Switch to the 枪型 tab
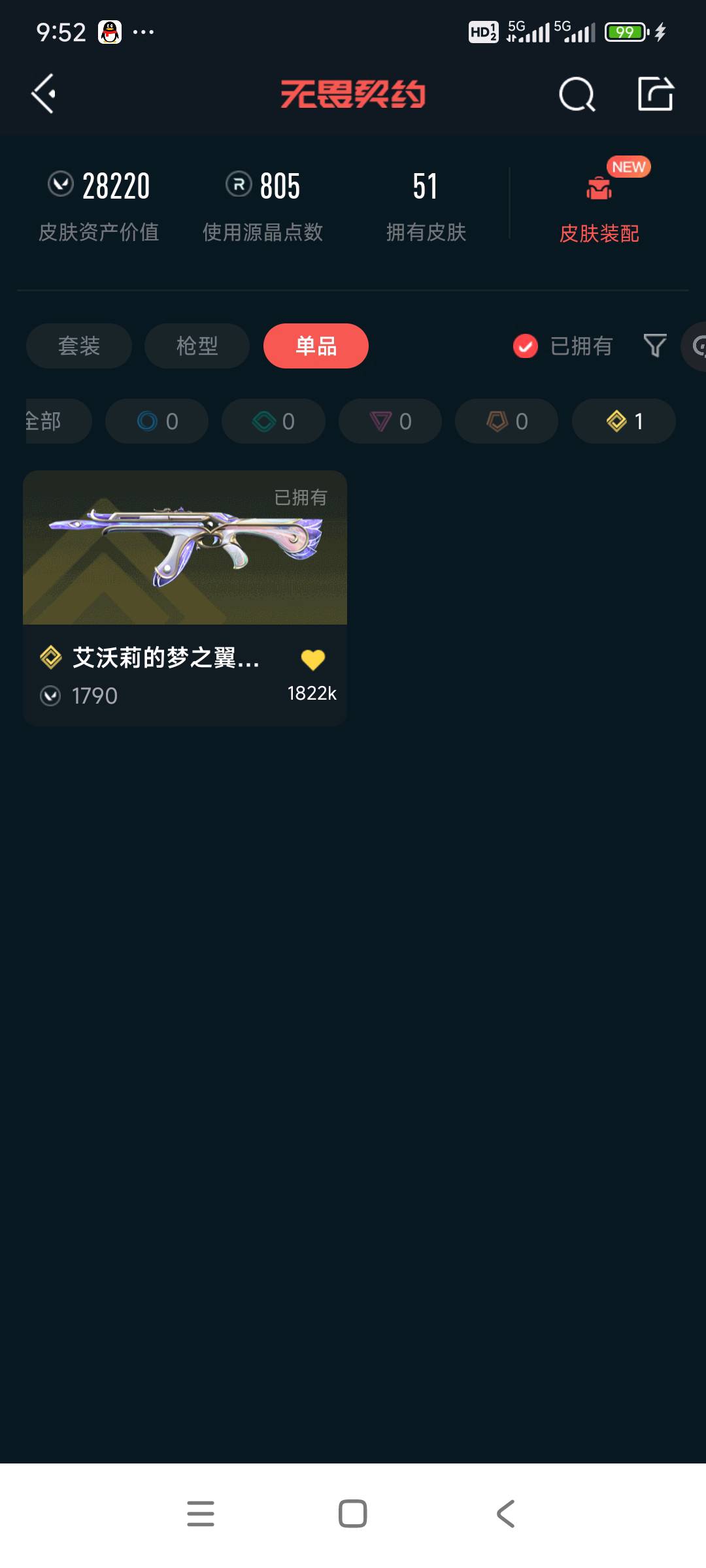Image resolution: width=706 pixels, height=1568 pixels. (197, 346)
